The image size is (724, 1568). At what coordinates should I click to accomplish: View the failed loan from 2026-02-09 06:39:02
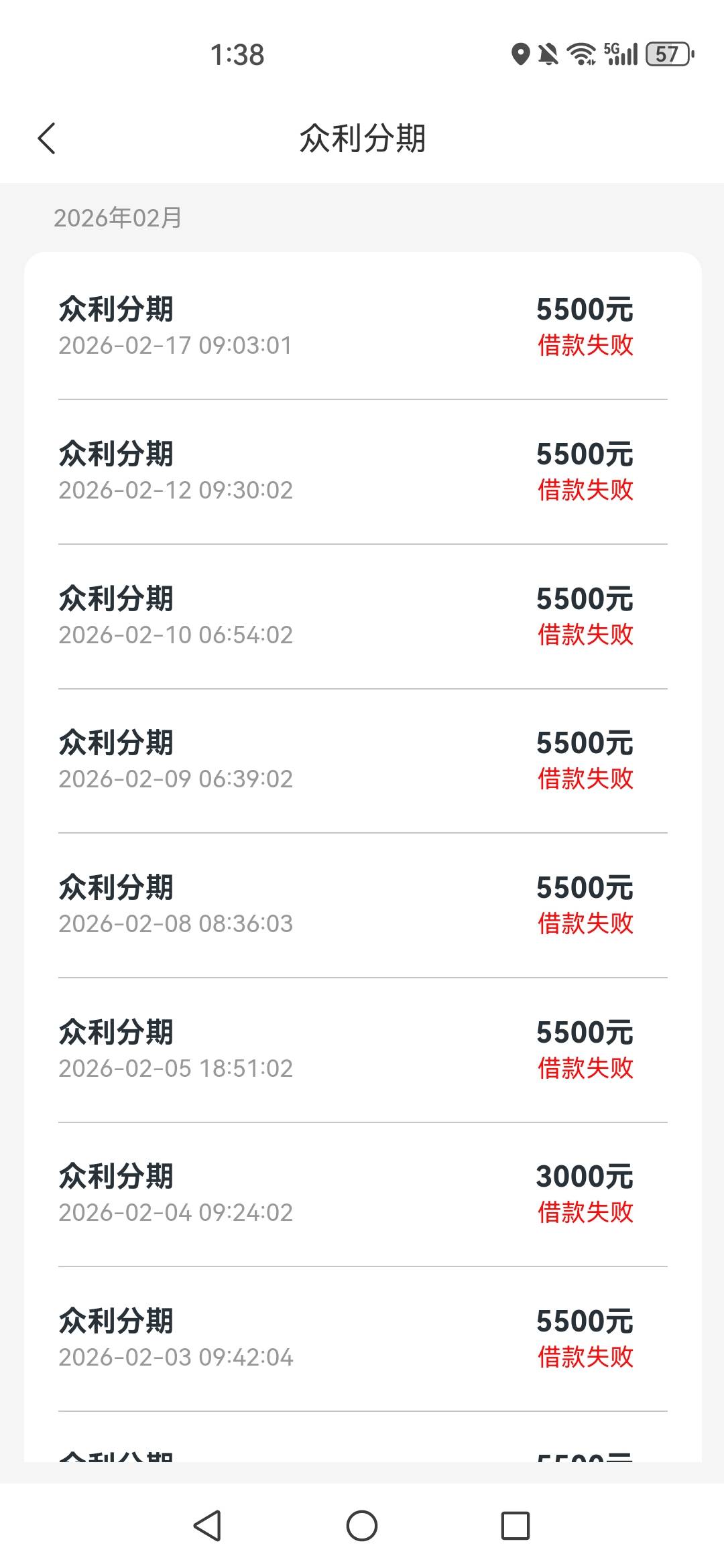pos(362,761)
